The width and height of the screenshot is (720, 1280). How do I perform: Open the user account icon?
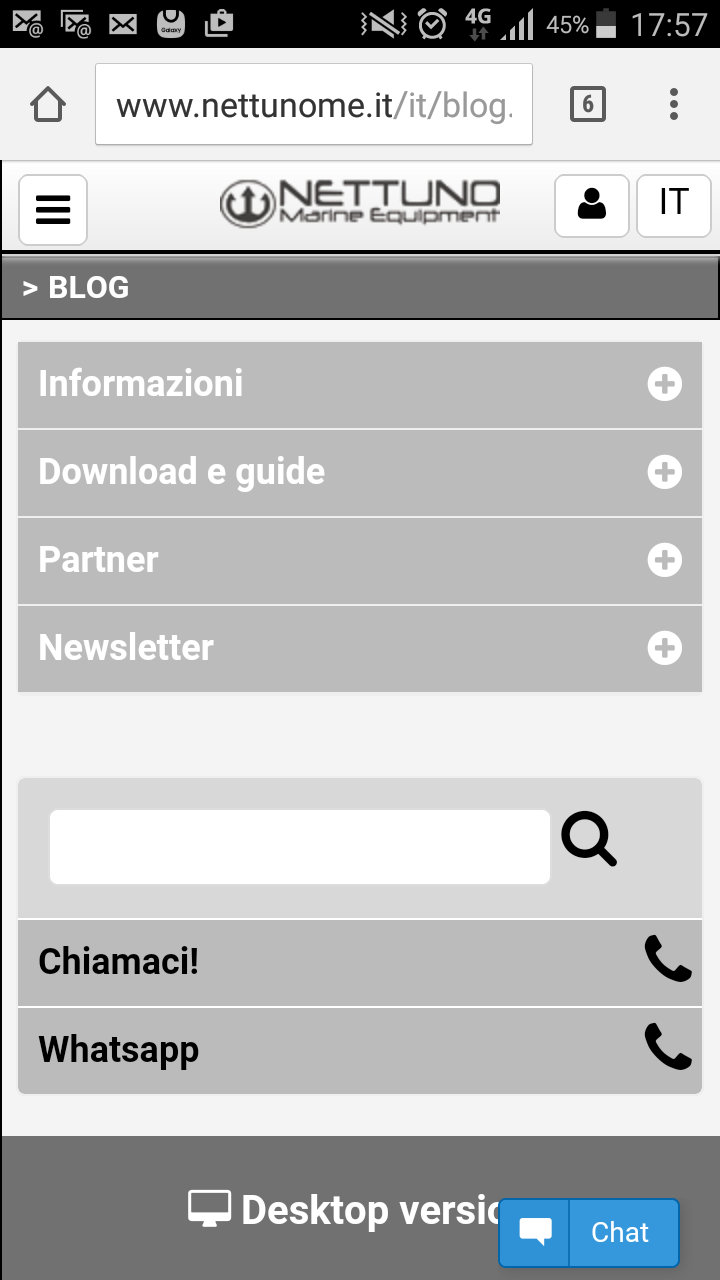[x=592, y=205]
